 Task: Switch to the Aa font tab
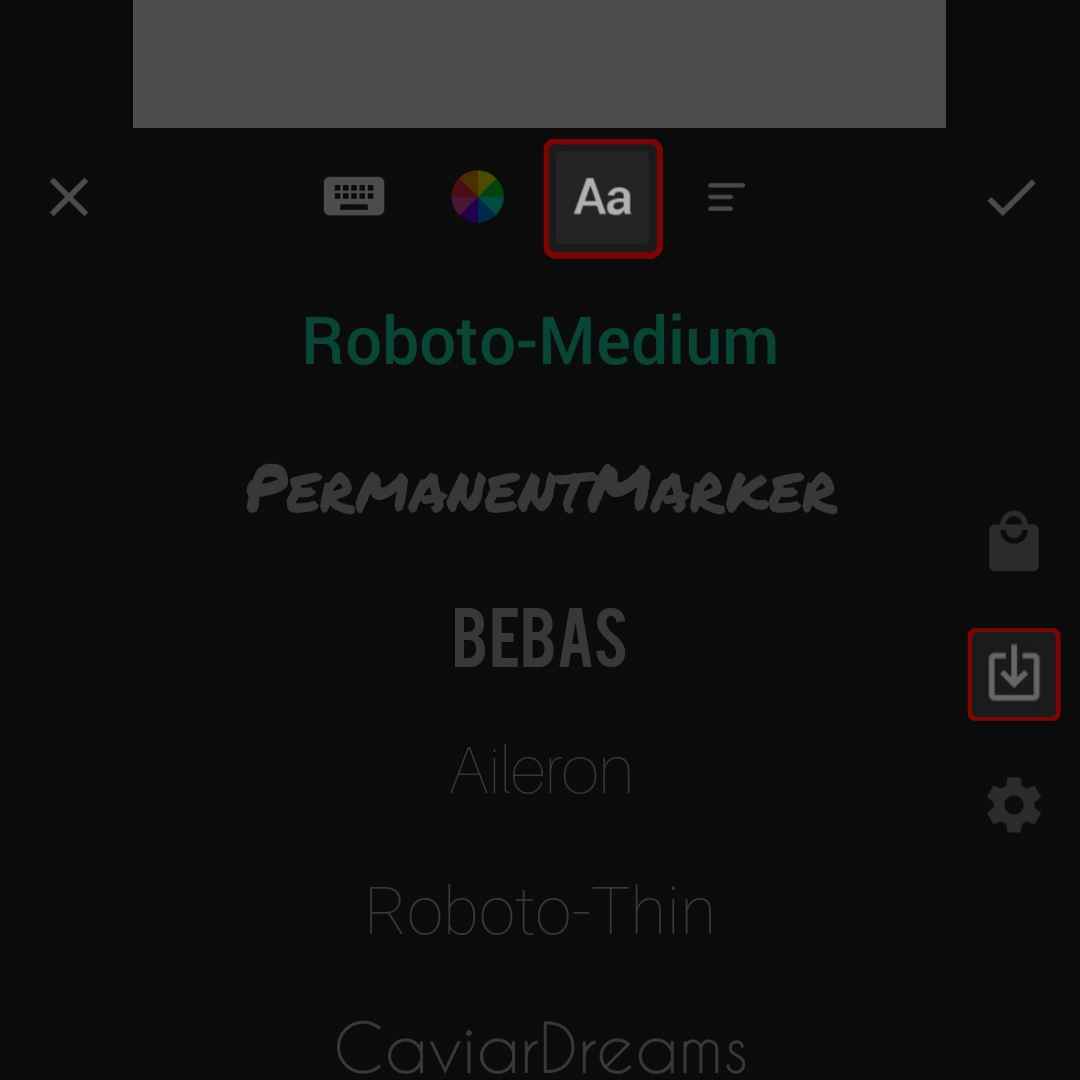[x=603, y=198]
